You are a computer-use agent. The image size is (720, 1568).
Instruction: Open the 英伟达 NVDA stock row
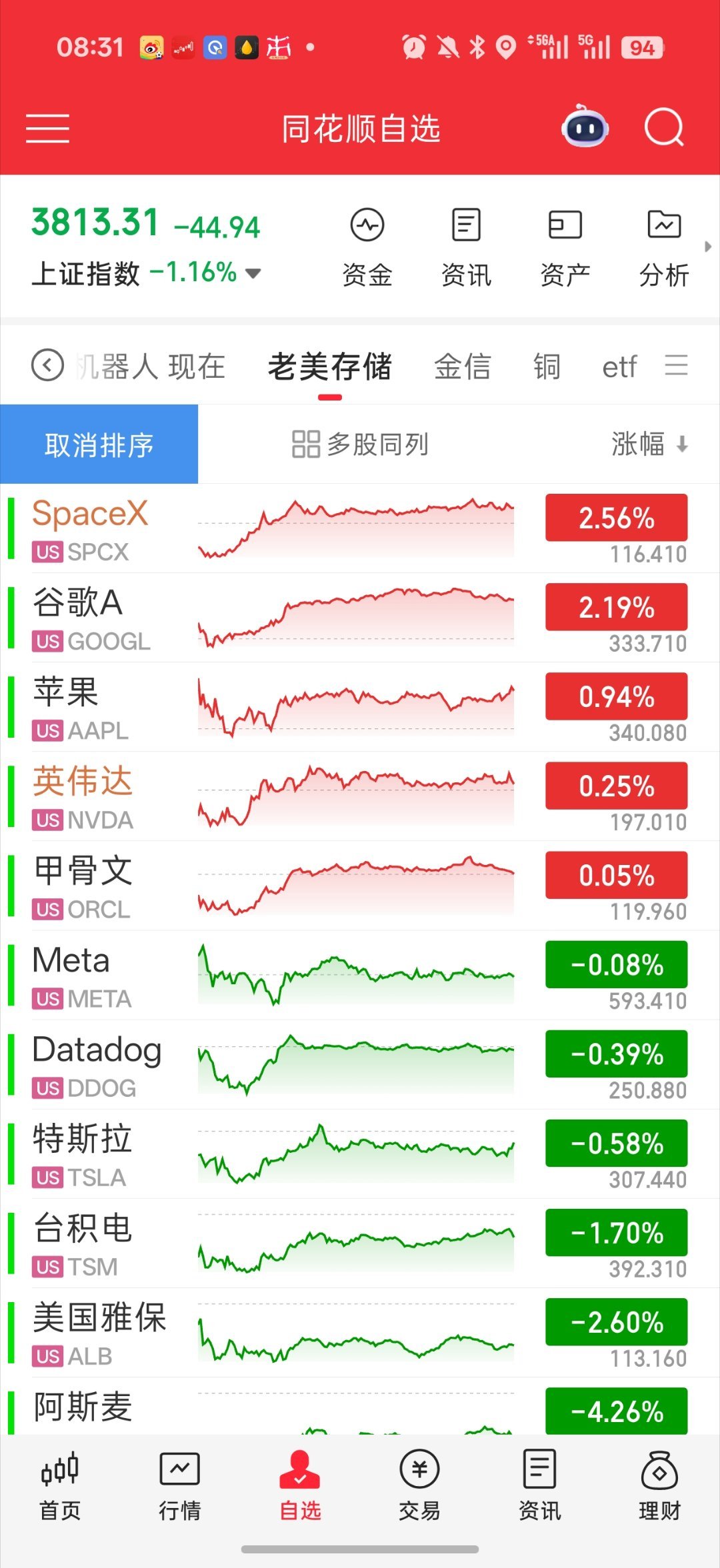coord(360,796)
